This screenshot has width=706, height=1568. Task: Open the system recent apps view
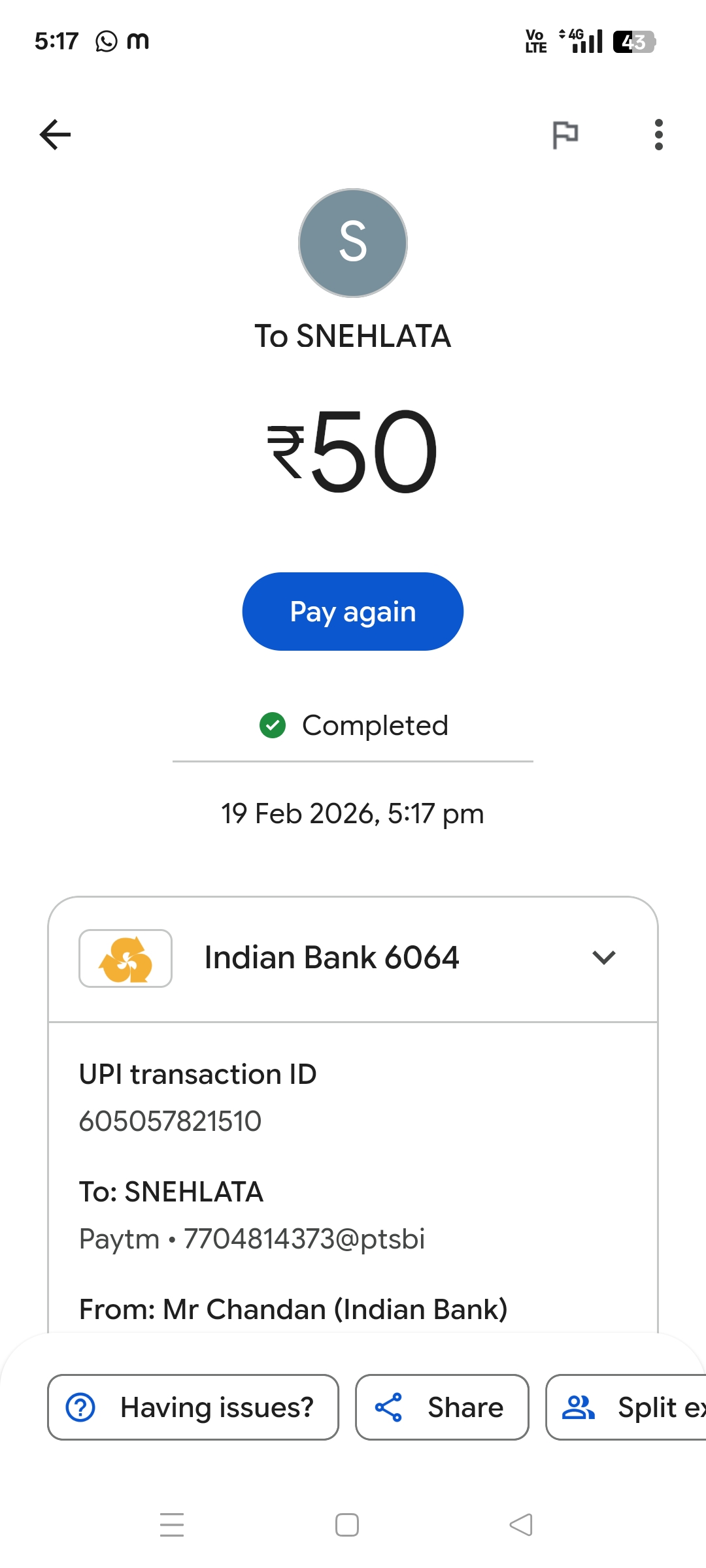pyautogui.click(x=172, y=1525)
